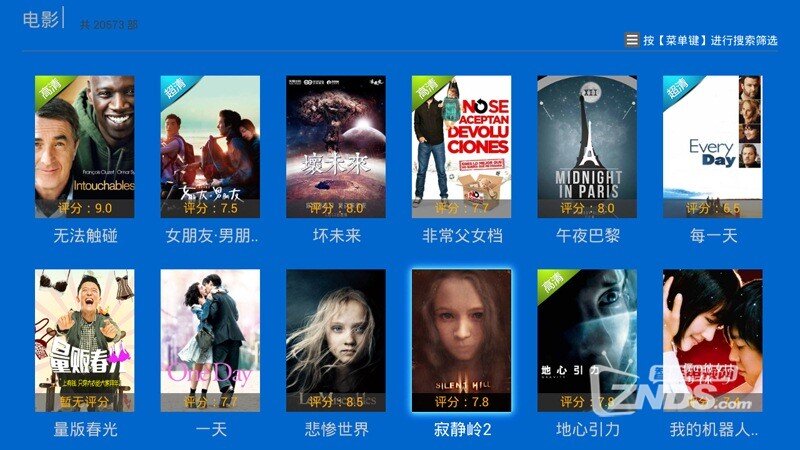Open the menu icon for search filtering
This screenshot has width=800, height=450.
(632, 40)
